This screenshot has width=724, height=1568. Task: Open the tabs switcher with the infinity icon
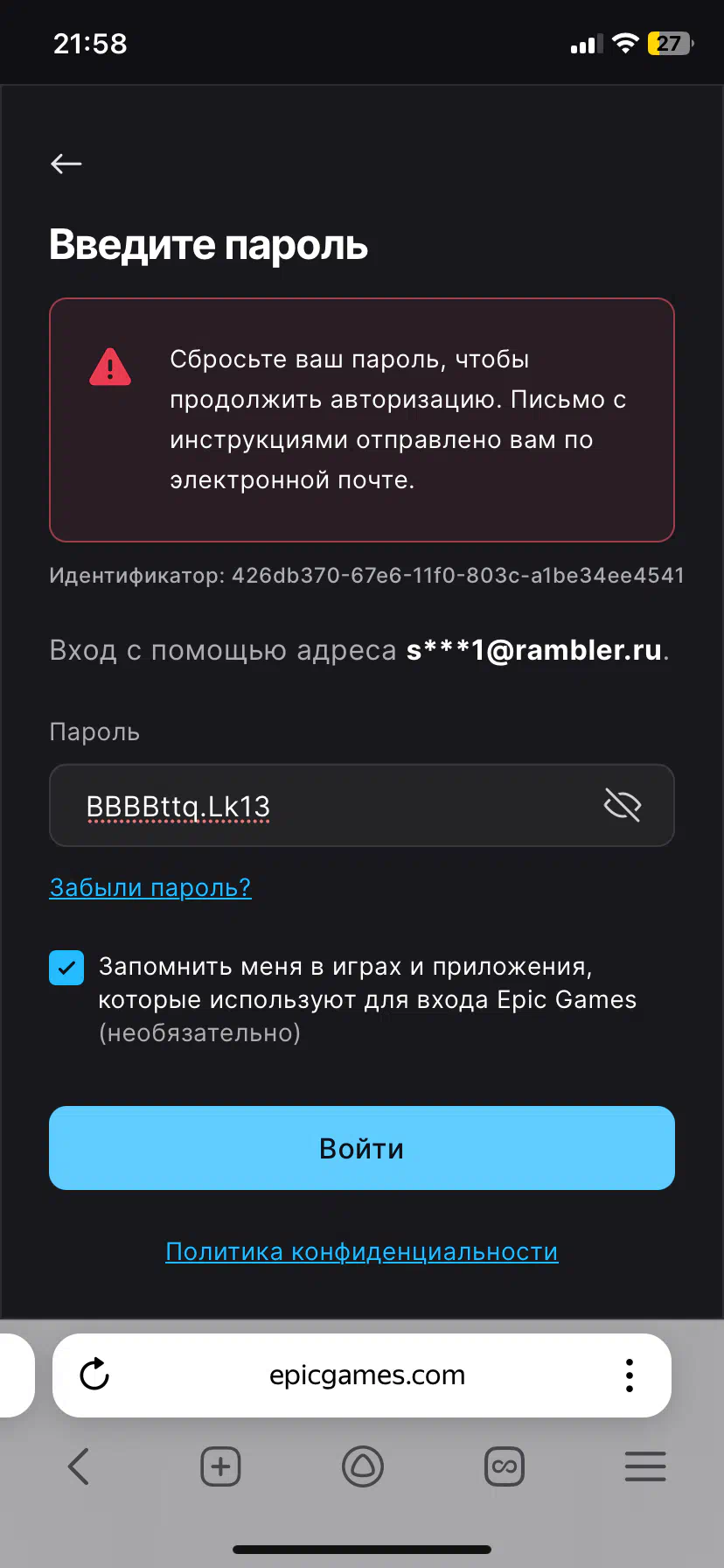pos(505,1466)
